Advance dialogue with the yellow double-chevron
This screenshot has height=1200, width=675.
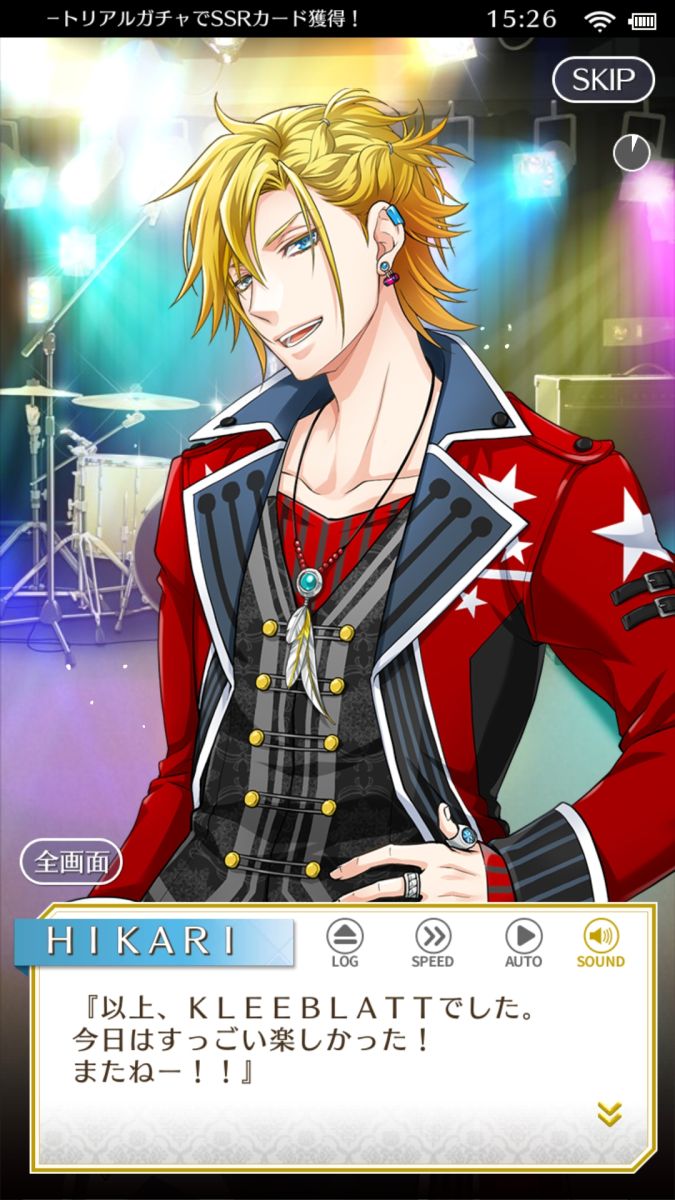click(609, 1114)
